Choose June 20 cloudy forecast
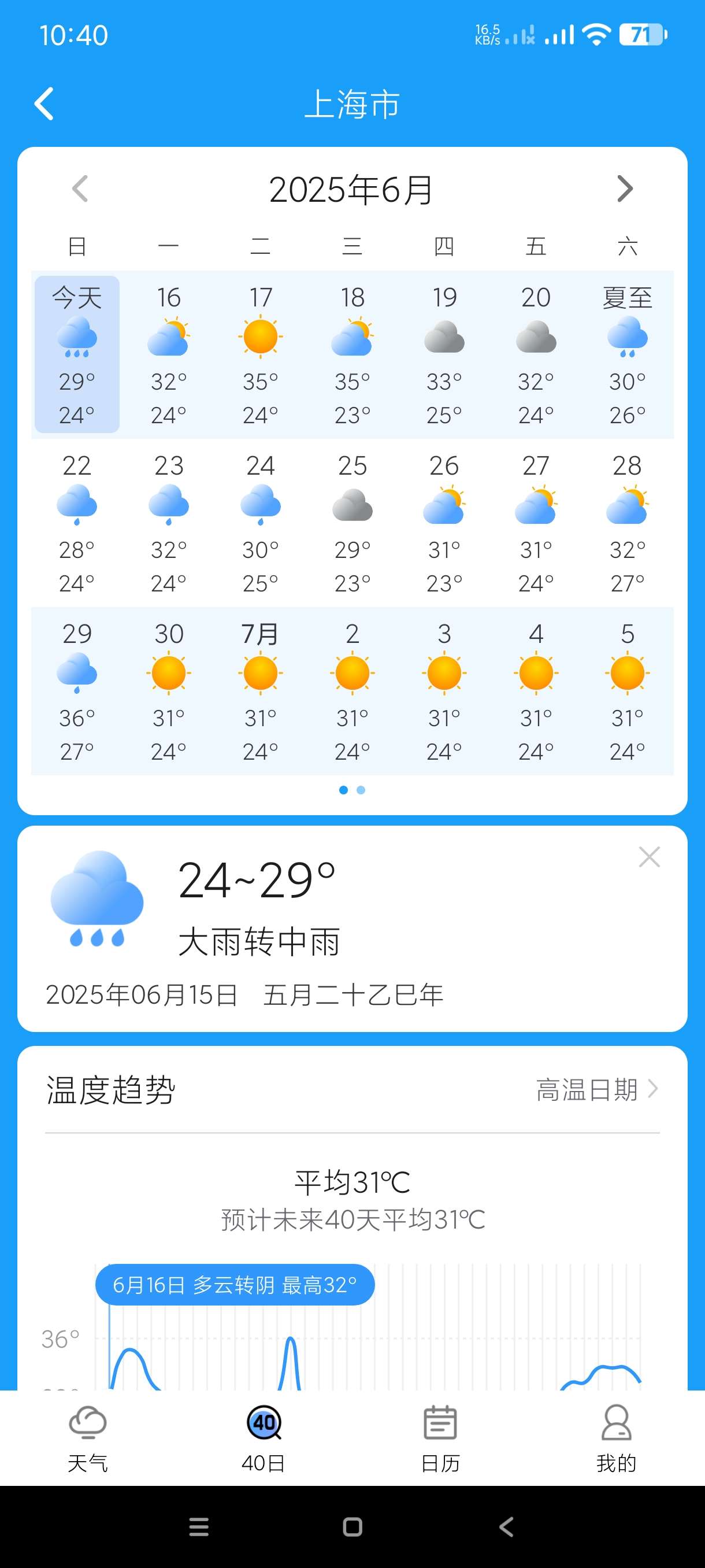Viewport: 705px width, 1568px height. pos(536,354)
